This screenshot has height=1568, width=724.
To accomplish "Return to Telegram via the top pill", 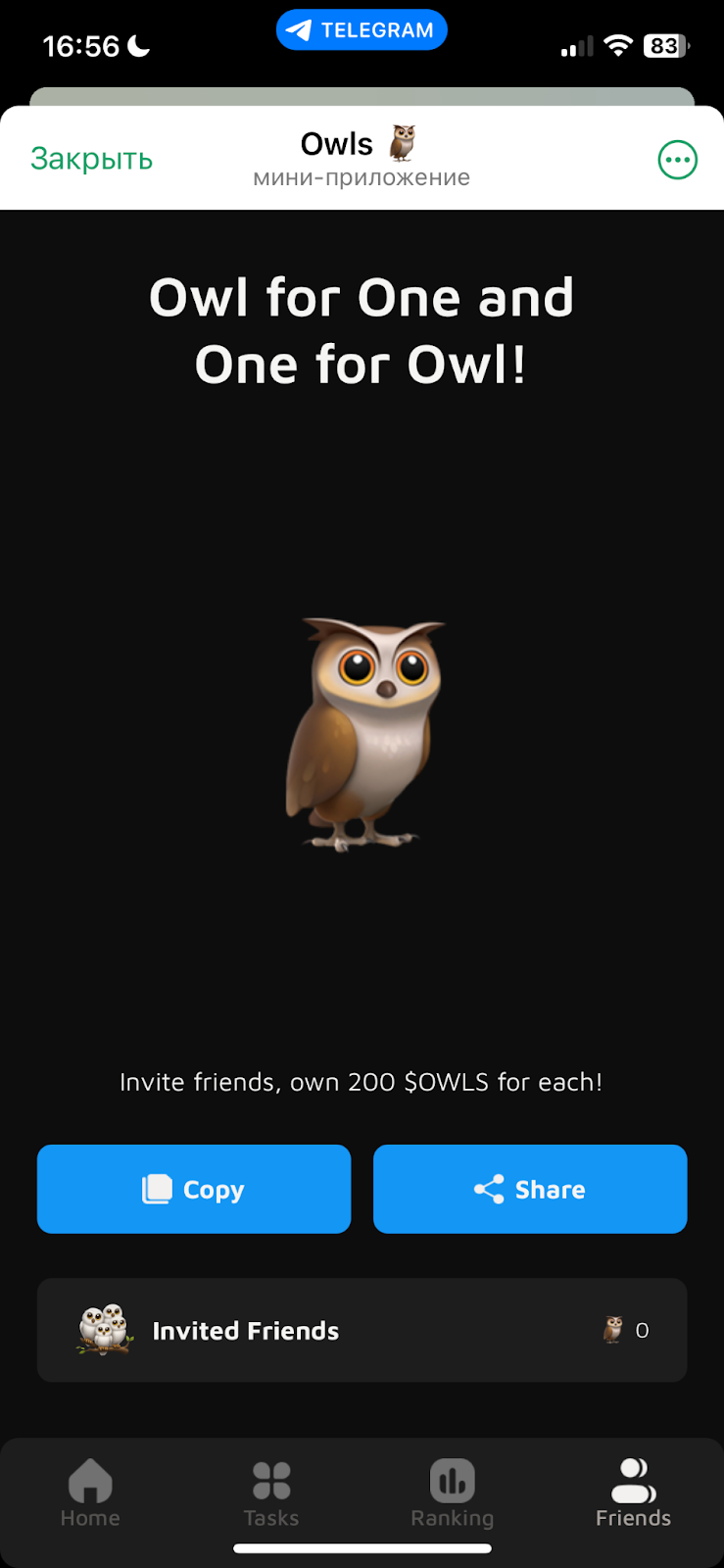I will point(362,30).
